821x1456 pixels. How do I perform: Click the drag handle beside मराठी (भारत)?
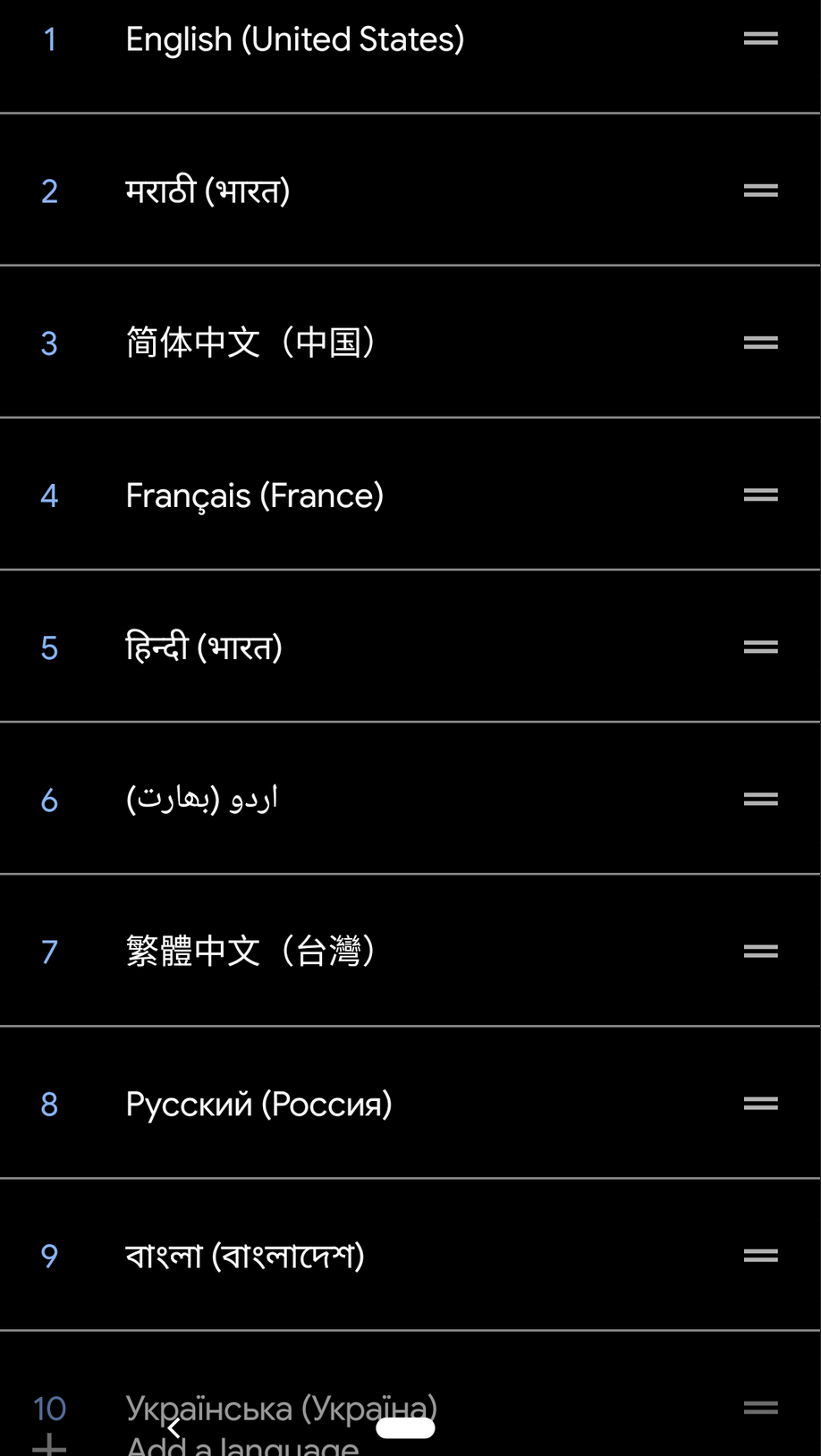click(759, 190)
